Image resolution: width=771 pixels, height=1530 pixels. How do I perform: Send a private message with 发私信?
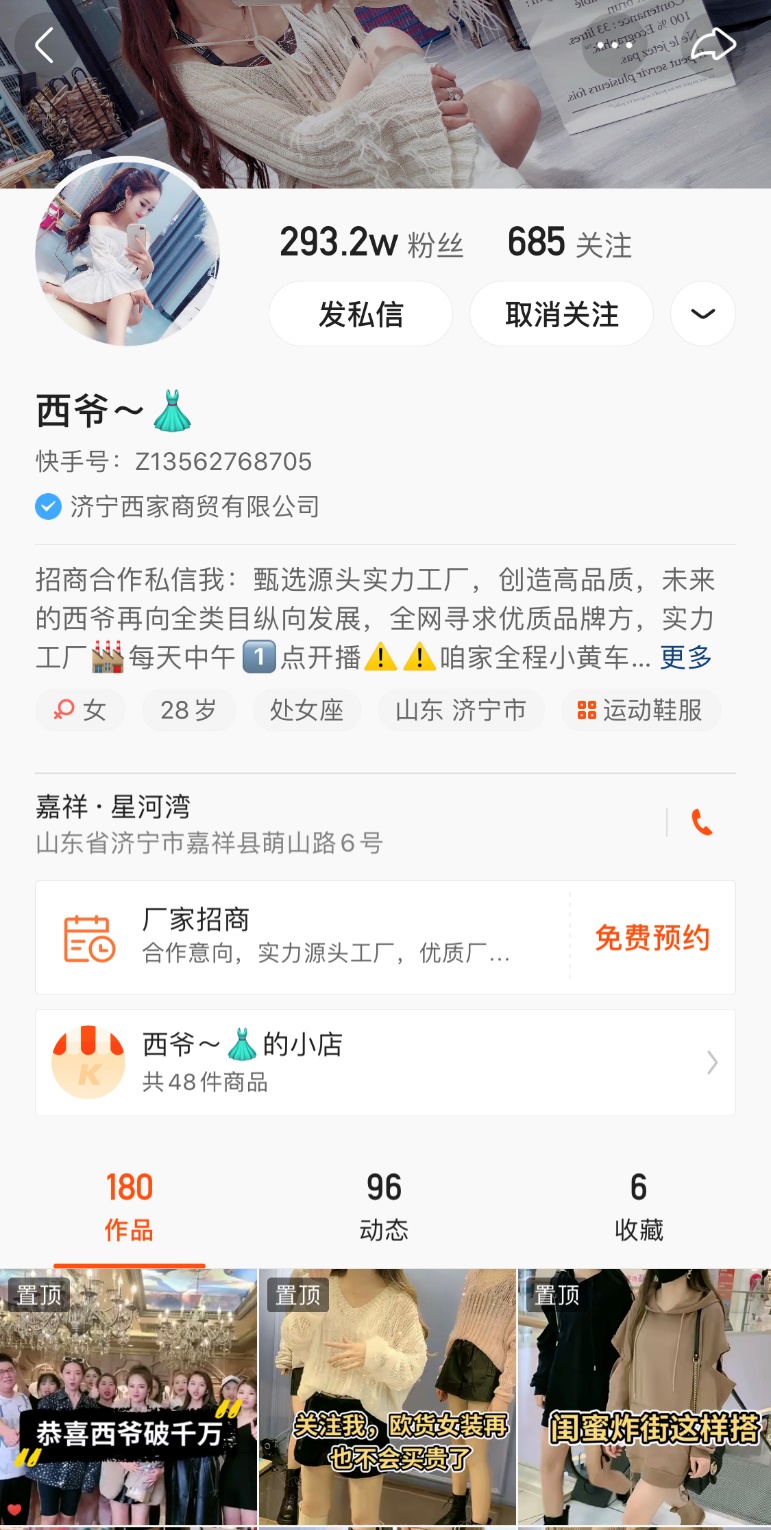tap(361, 314)
